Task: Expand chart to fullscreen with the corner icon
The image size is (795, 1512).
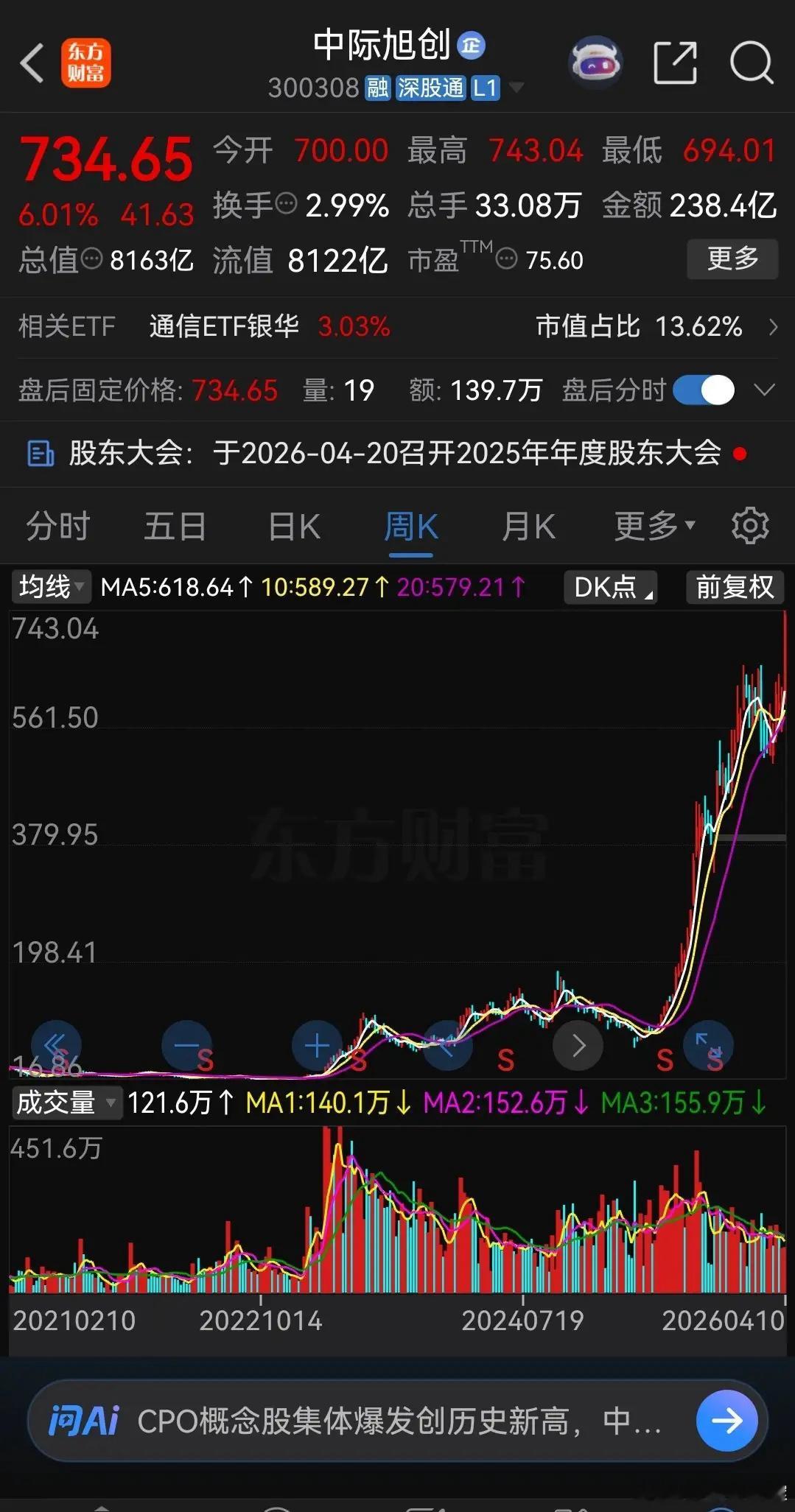Action: 708,1045
